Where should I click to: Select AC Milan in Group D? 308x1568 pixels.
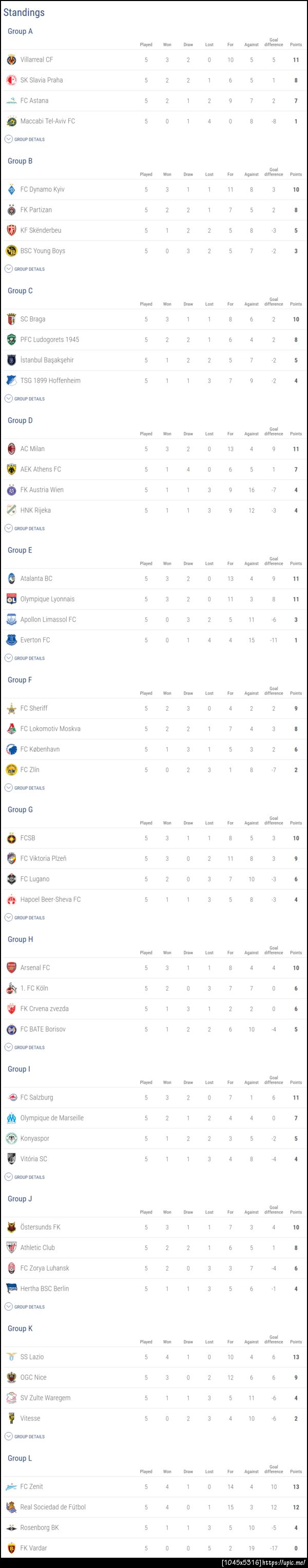[32, 448]
